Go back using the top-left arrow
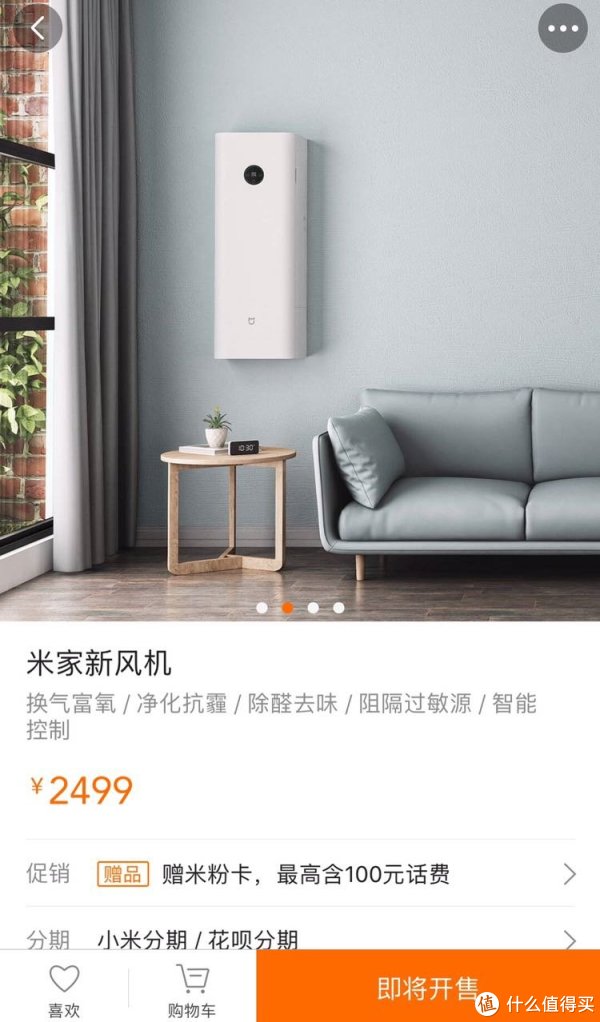This screenshot has width=600, height=1022. pos(38,29)
